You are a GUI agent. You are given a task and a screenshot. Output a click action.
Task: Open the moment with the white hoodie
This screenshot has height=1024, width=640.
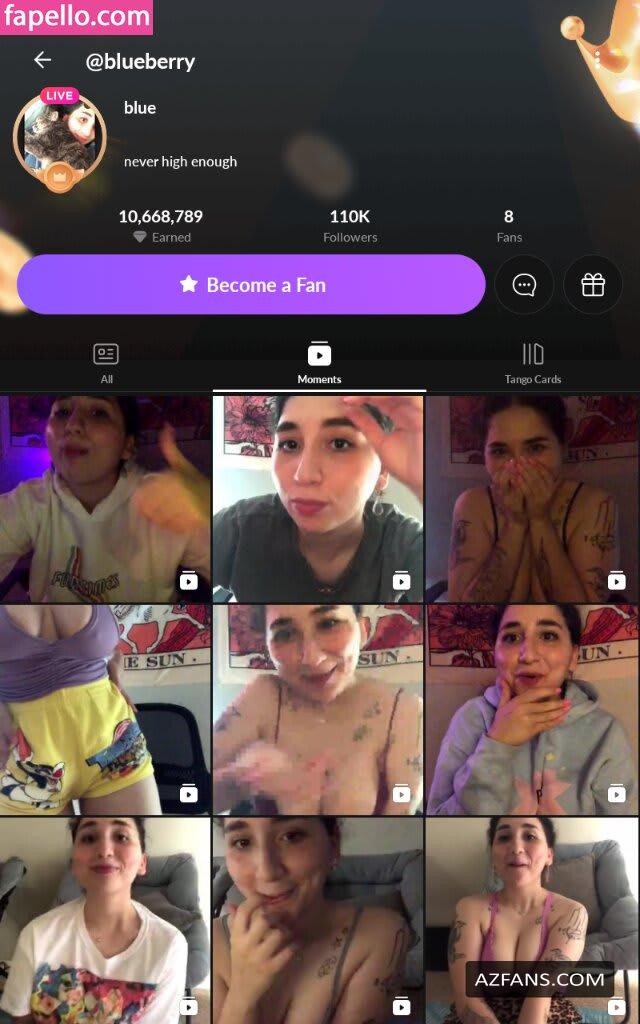point(105,499)
